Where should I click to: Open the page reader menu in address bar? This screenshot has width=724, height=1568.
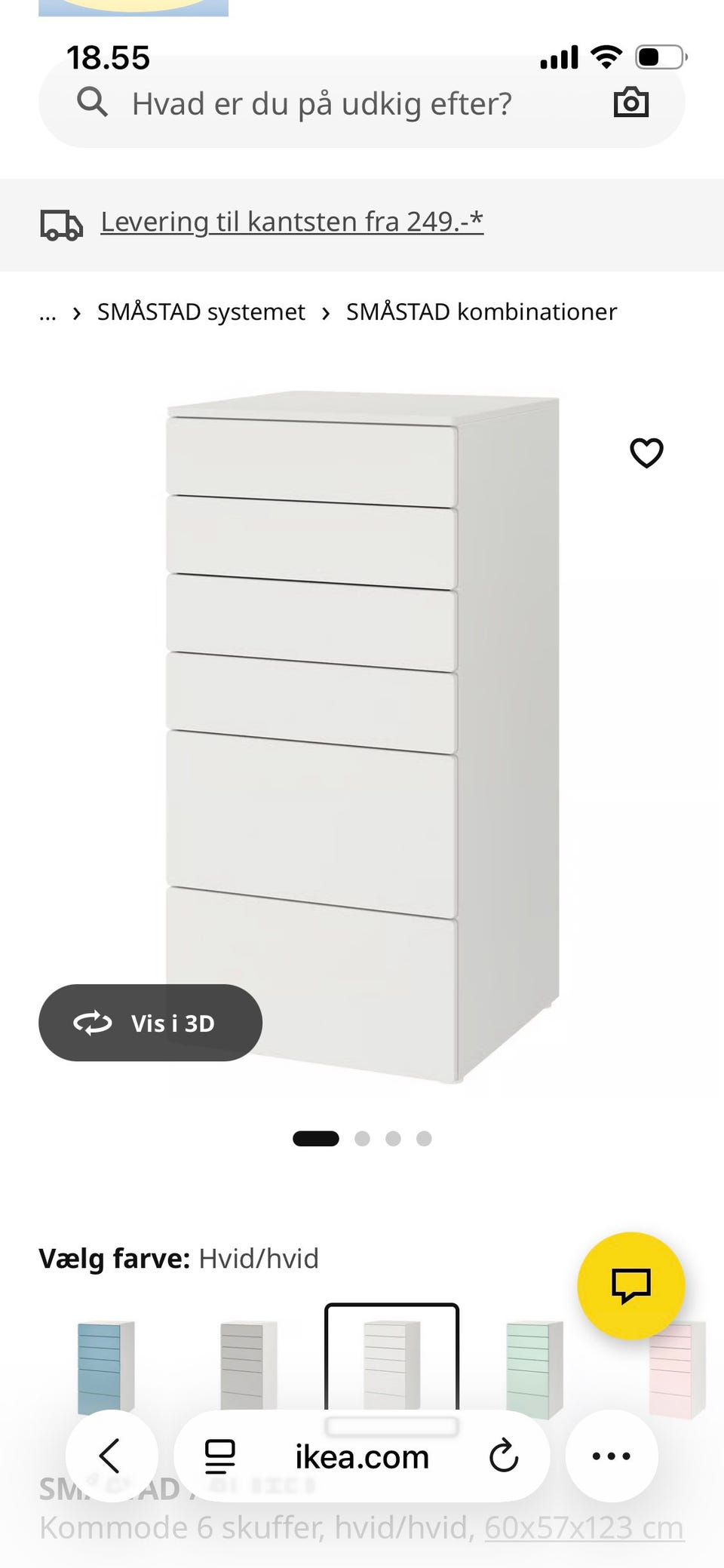coord(220,1456)
